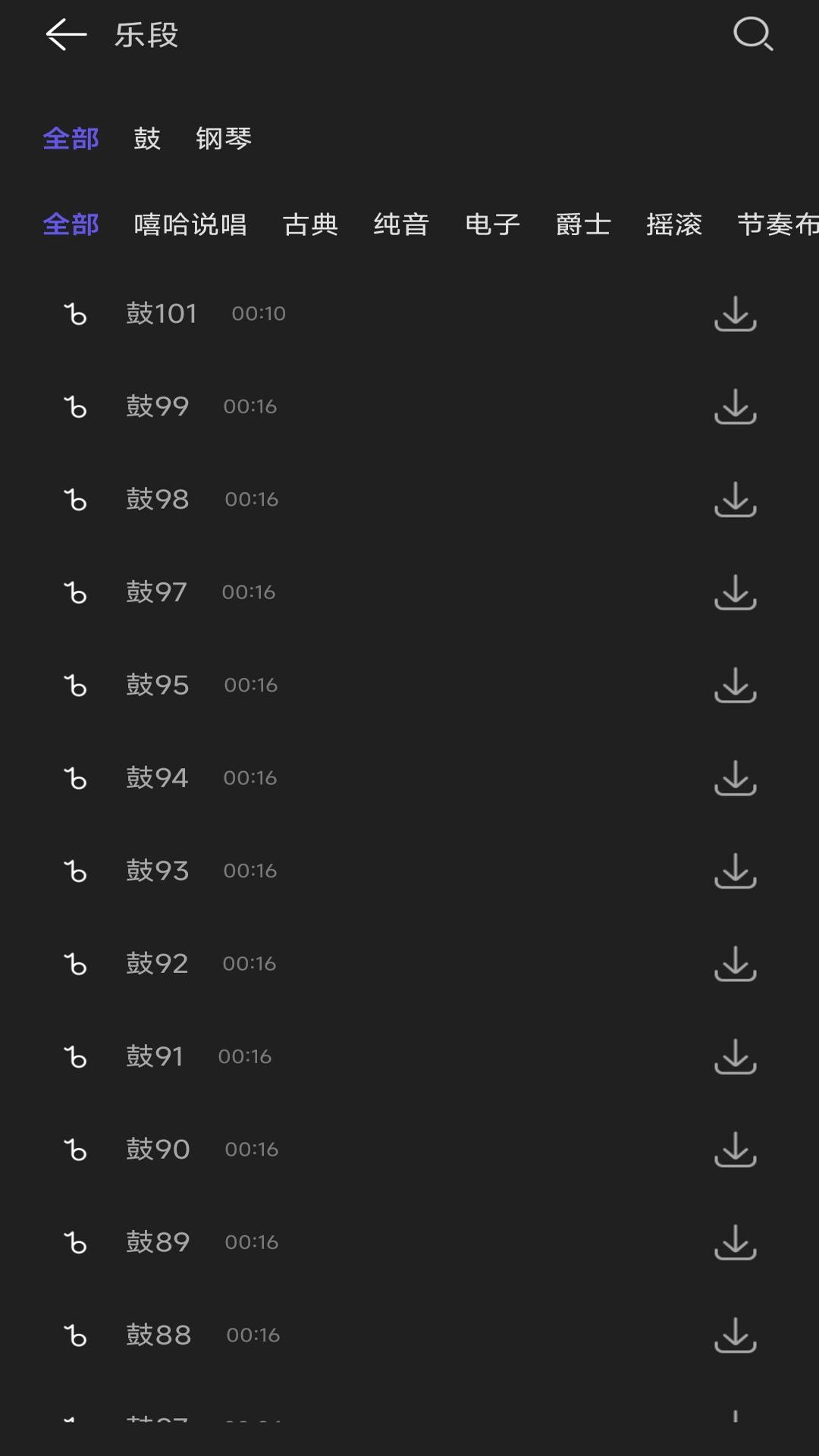Viewport: 819px width, 1456px height.
Task: Download the 鼓94 loop
Action: pos(735,779)
